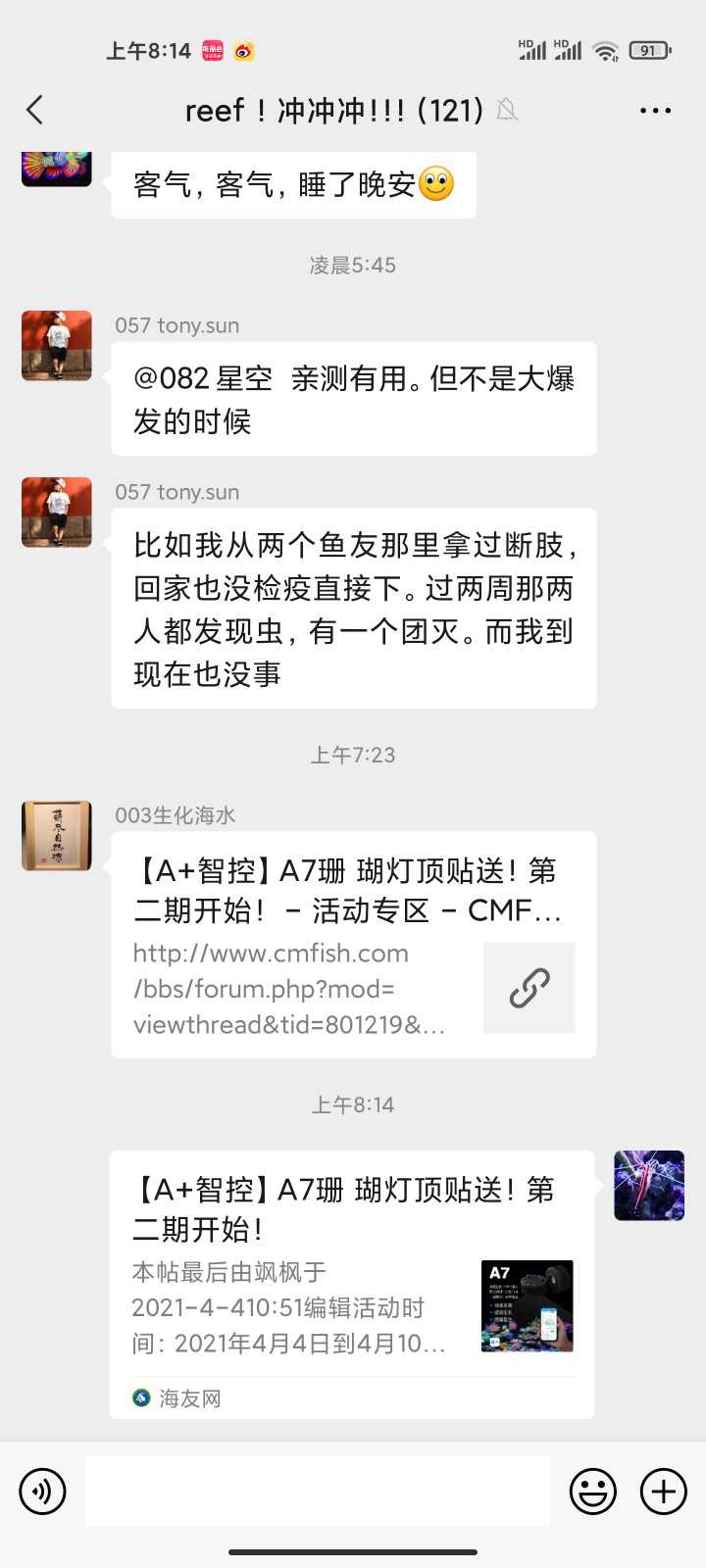Screen dimensions: 706x1568
Task: Open the group chat options menu
Action: click(655, 110)
